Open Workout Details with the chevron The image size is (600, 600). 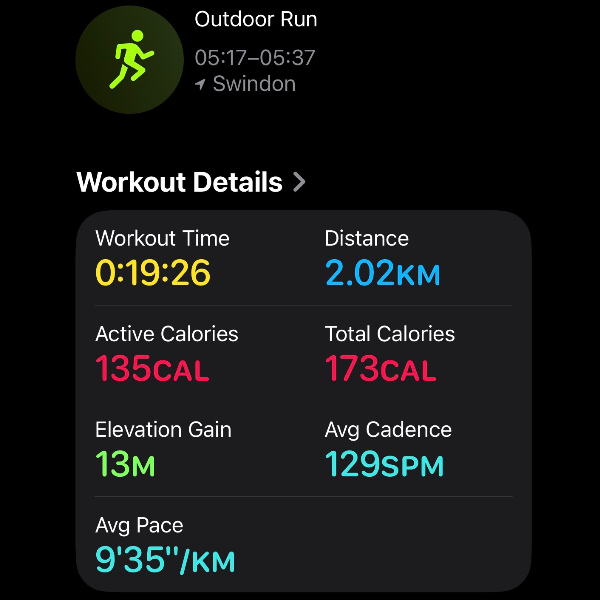tap(298, 182)
